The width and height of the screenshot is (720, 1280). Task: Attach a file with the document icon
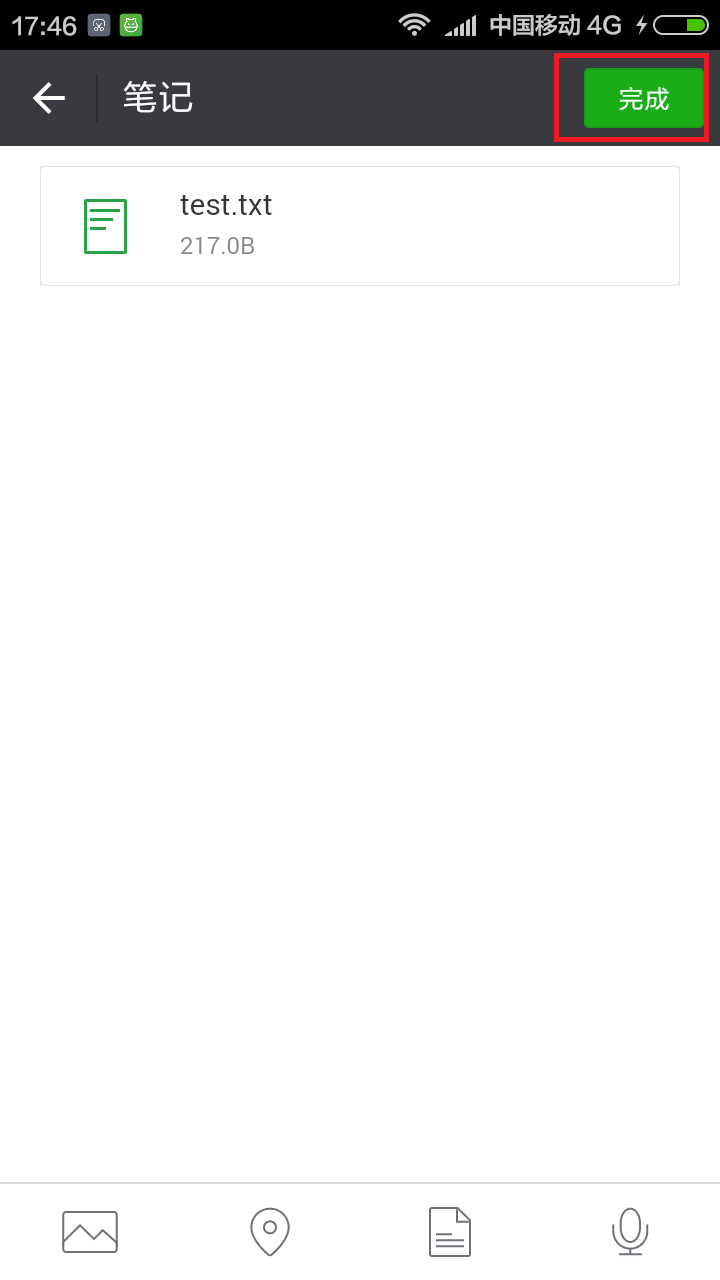click(450, 1232)
